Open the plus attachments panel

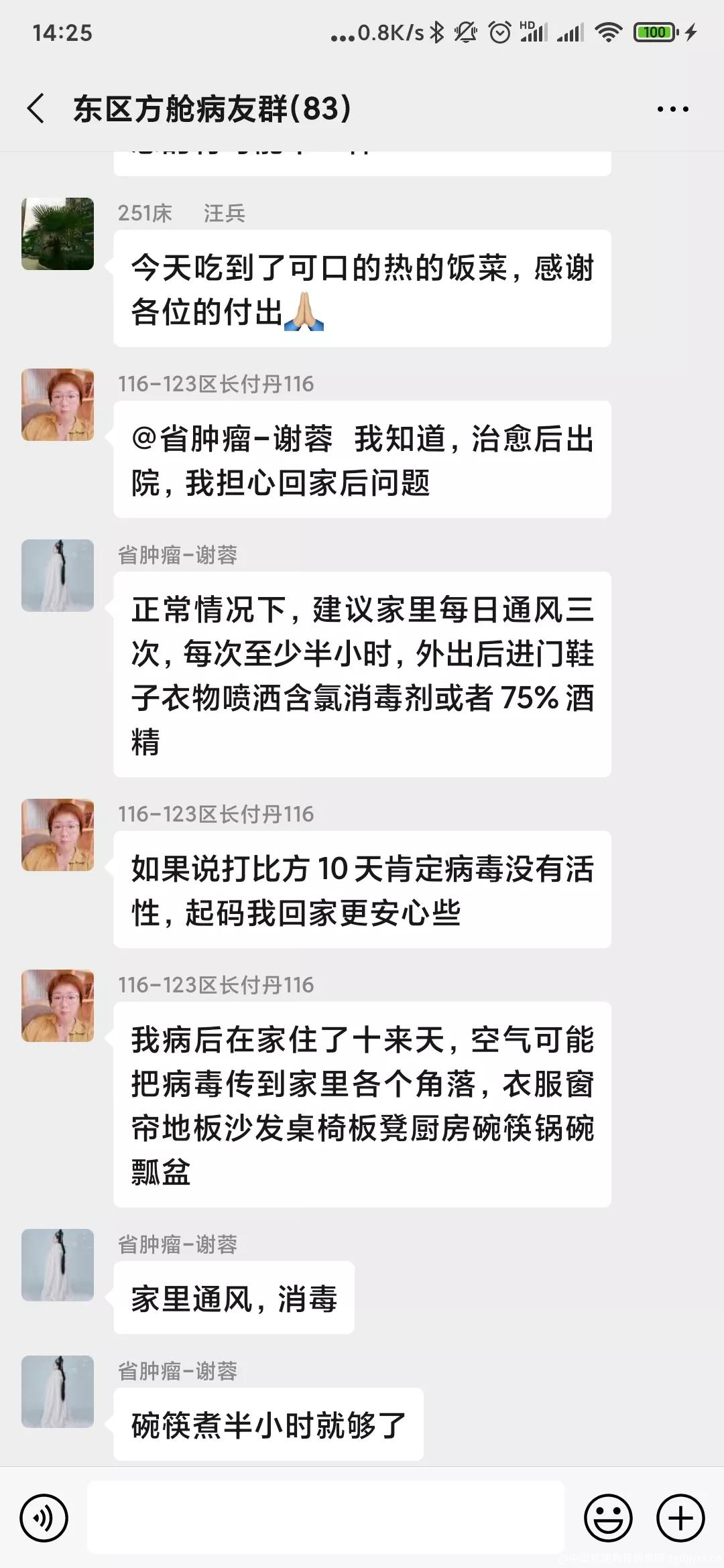click(x=680, y=1518)
